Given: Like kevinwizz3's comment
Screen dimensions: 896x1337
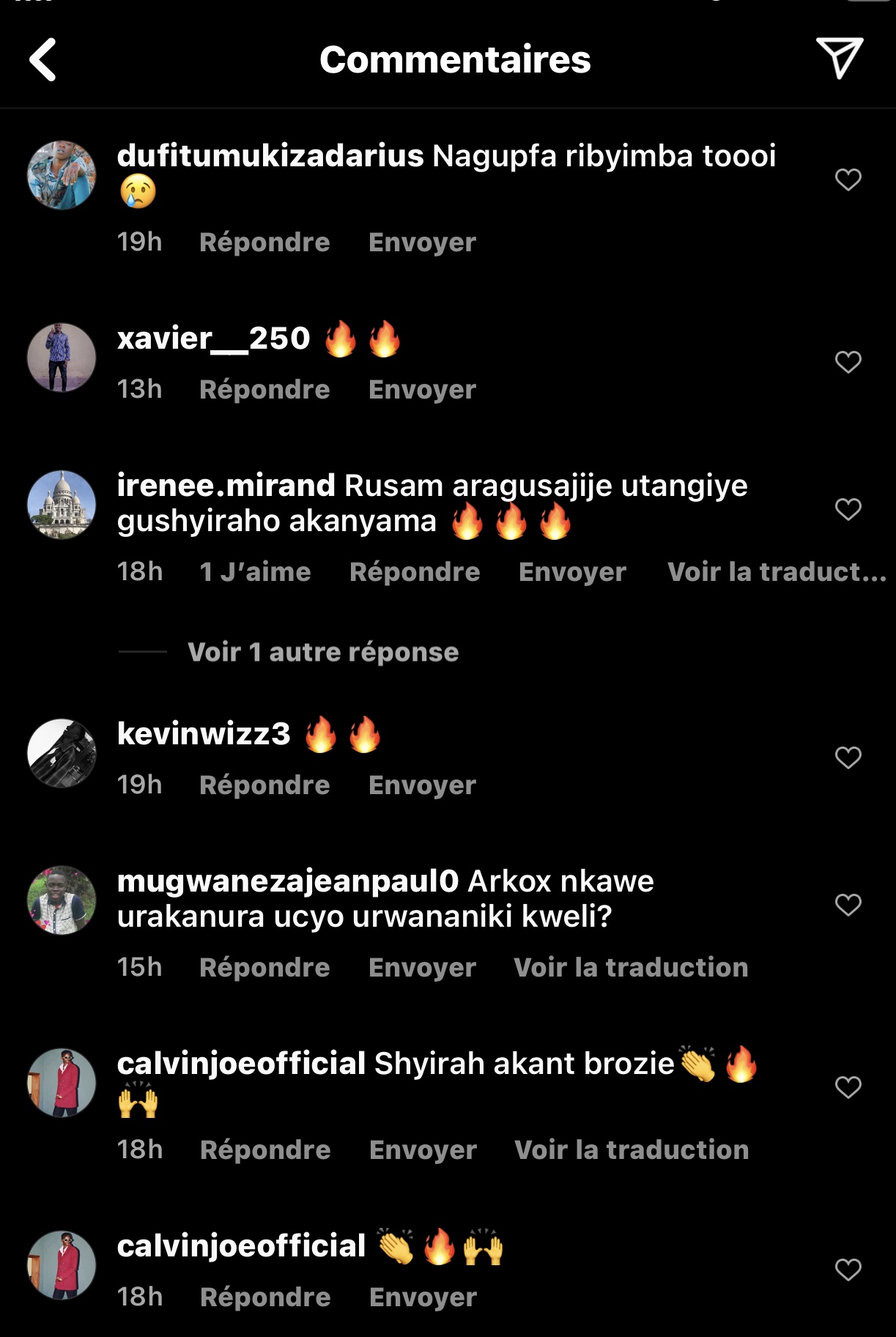Looking at the screenshot, I should click(848, 758).
